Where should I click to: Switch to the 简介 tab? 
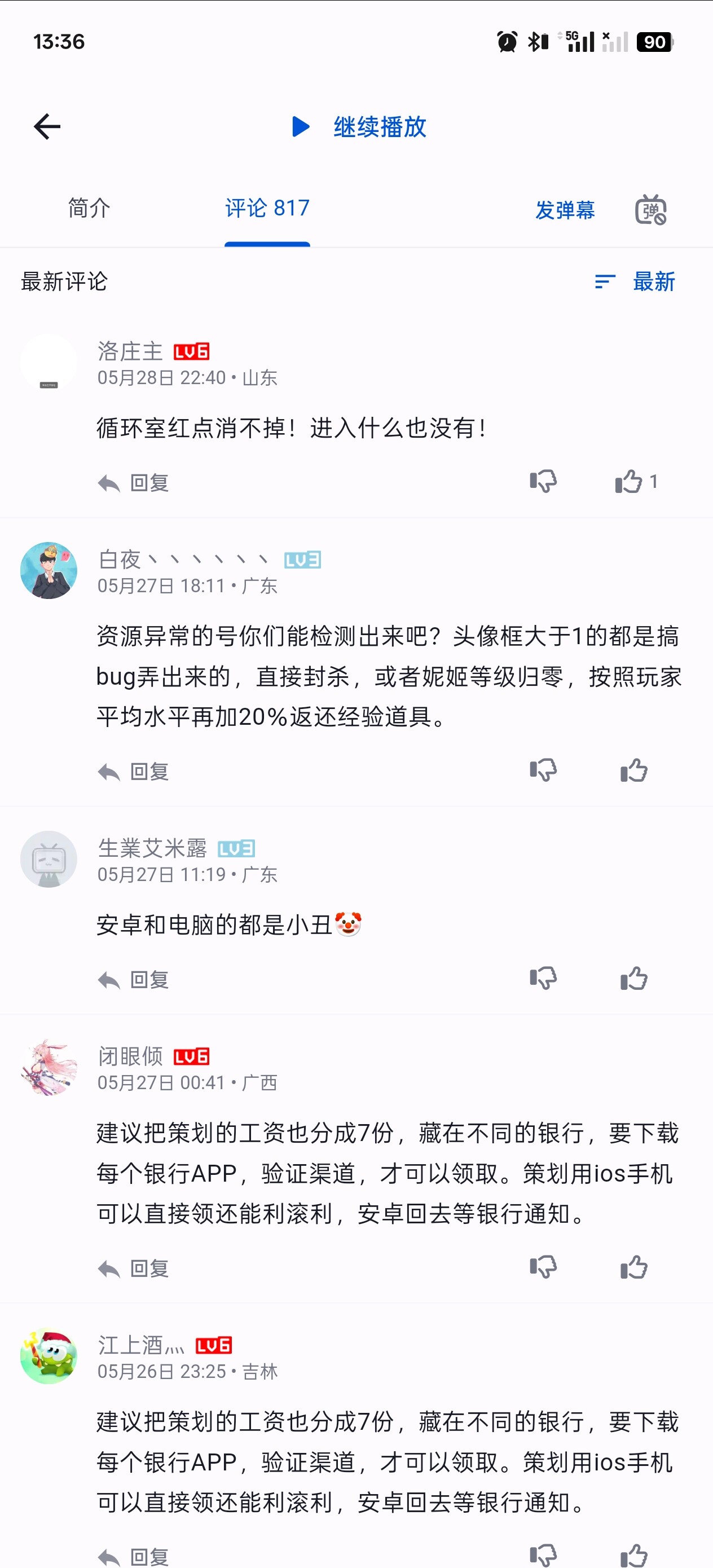[89, 208]
